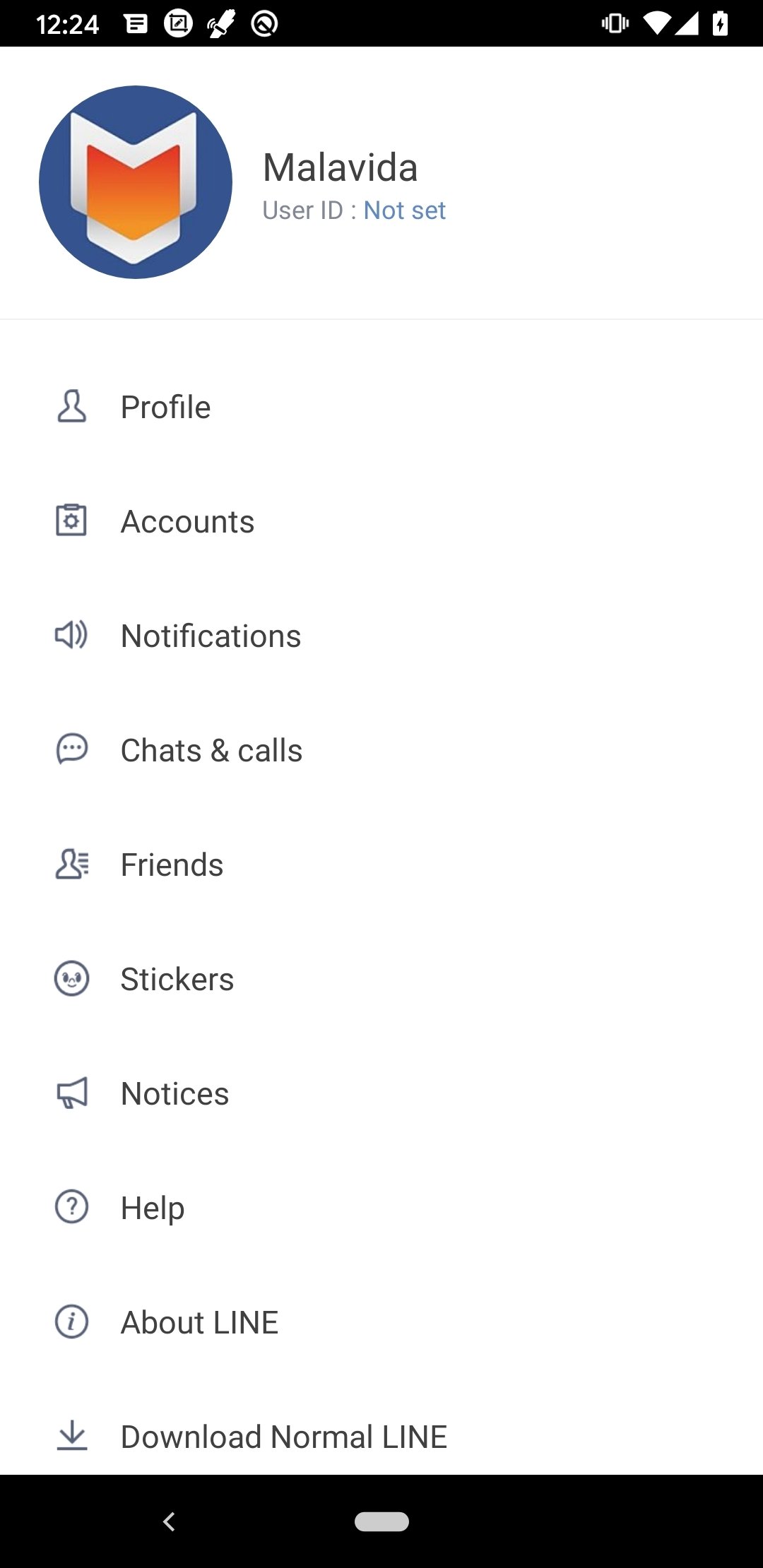Tap the home pill in navigation bar
Image resolution: width=763 pixels, height=1568 pixels.
point(381,1521)
